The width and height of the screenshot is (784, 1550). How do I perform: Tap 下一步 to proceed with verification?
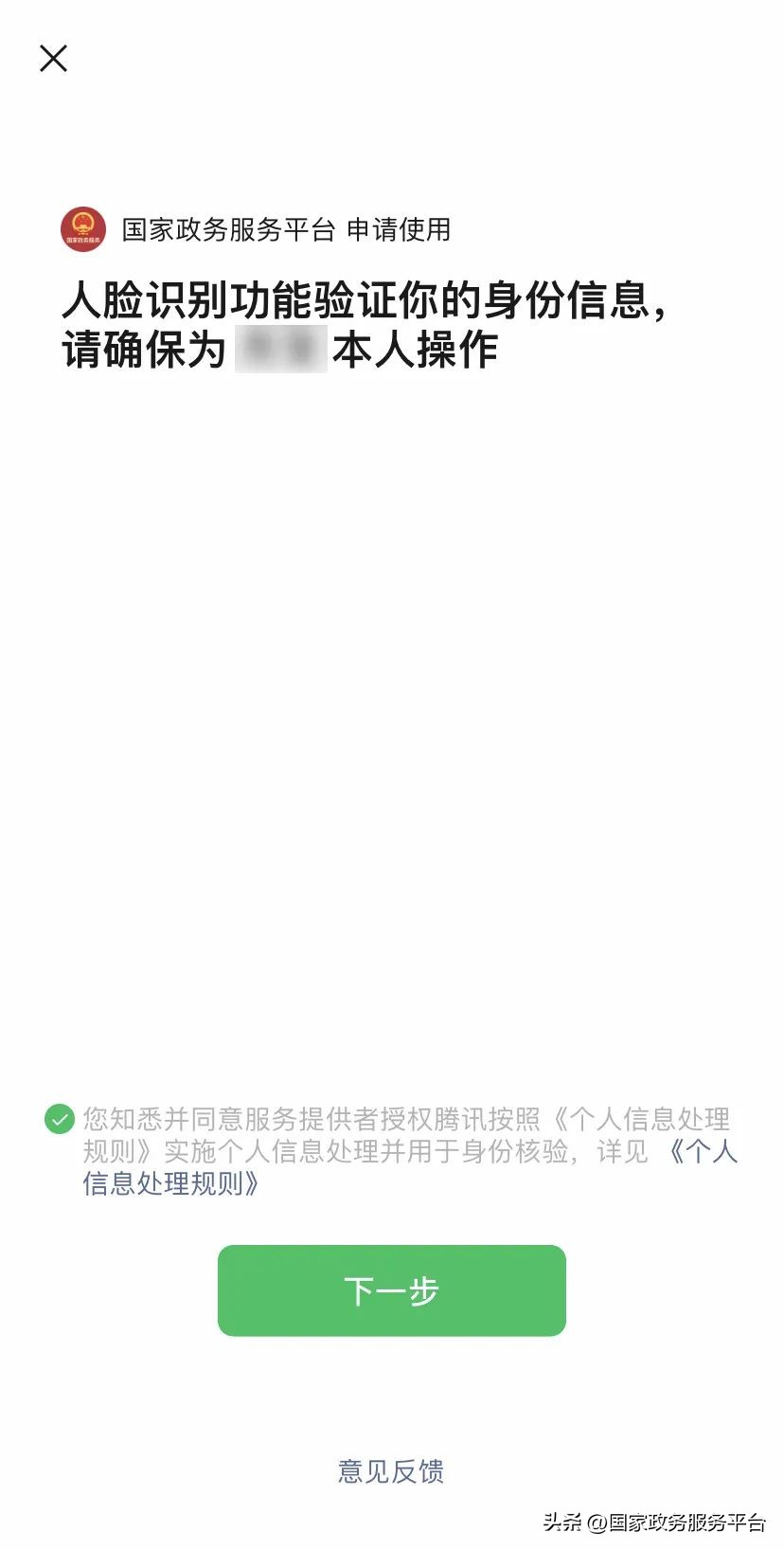coord(391,1290)
